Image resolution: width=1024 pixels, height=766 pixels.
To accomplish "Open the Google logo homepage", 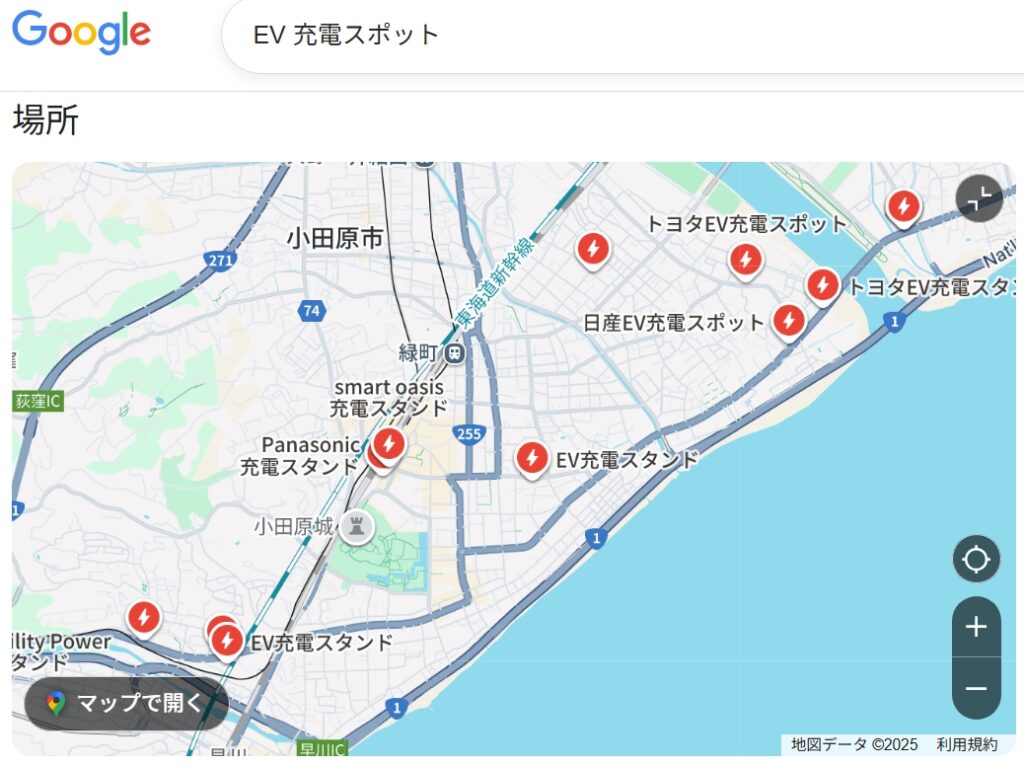I will [82, 33].
